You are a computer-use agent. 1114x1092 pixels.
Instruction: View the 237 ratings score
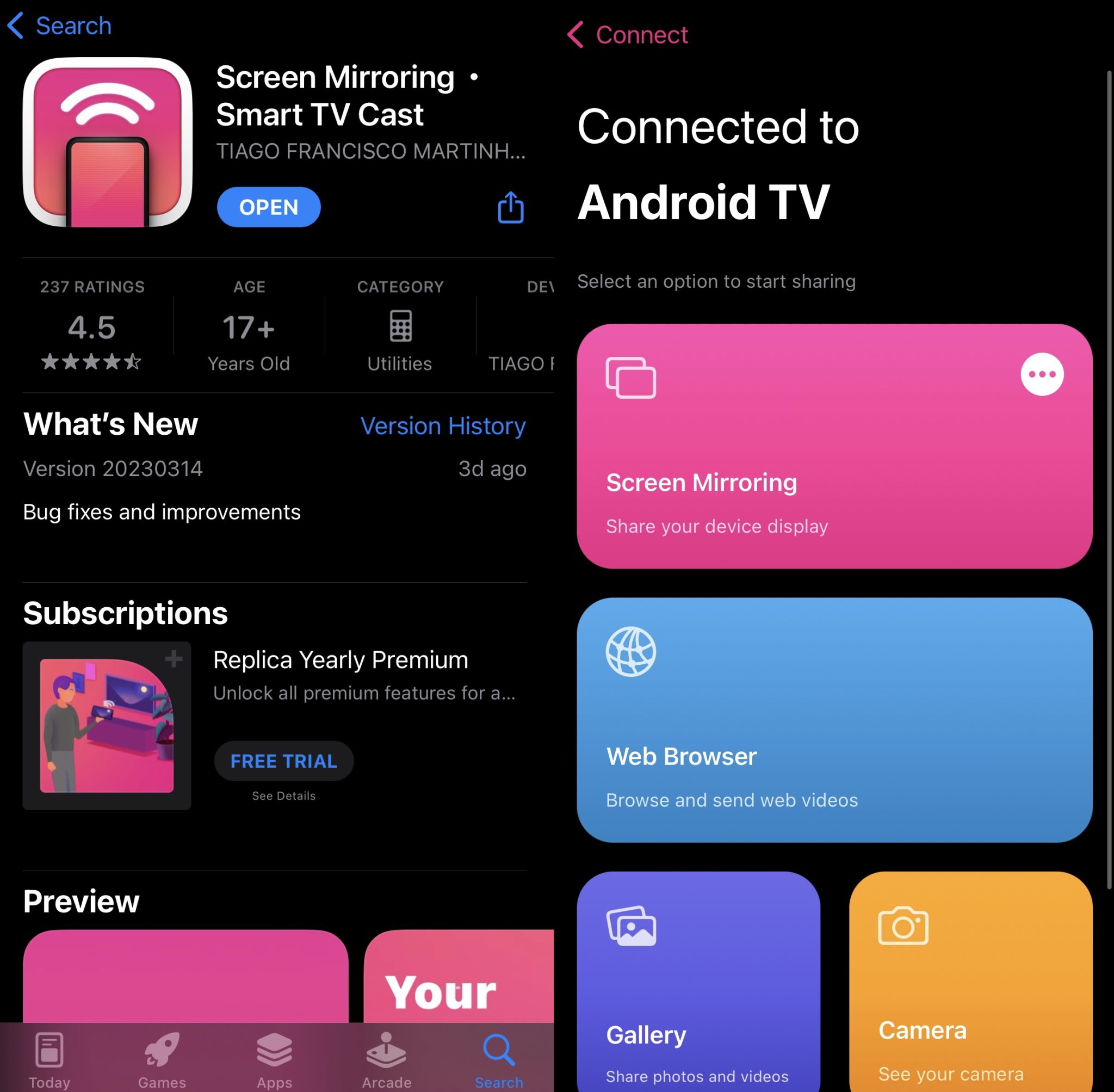click(92, 328)
